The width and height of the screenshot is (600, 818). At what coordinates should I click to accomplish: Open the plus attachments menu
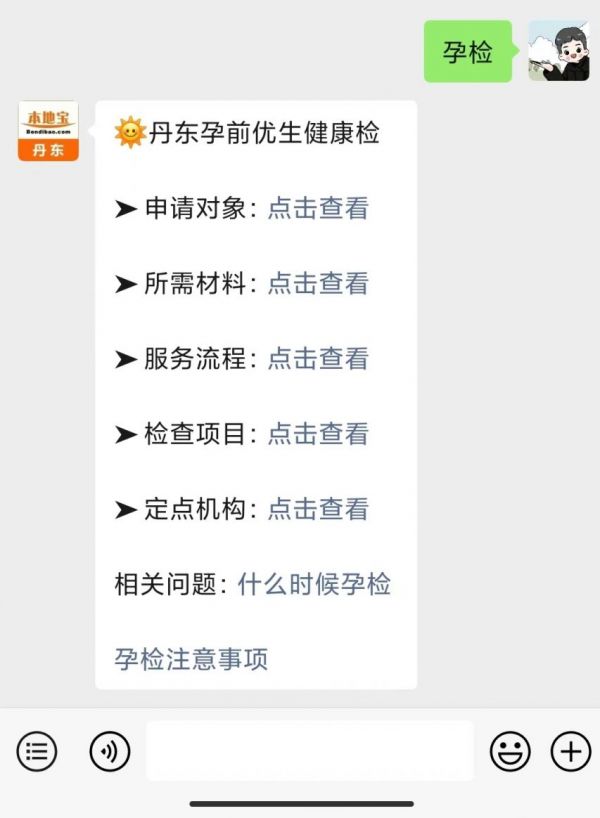tap(571, 751)
